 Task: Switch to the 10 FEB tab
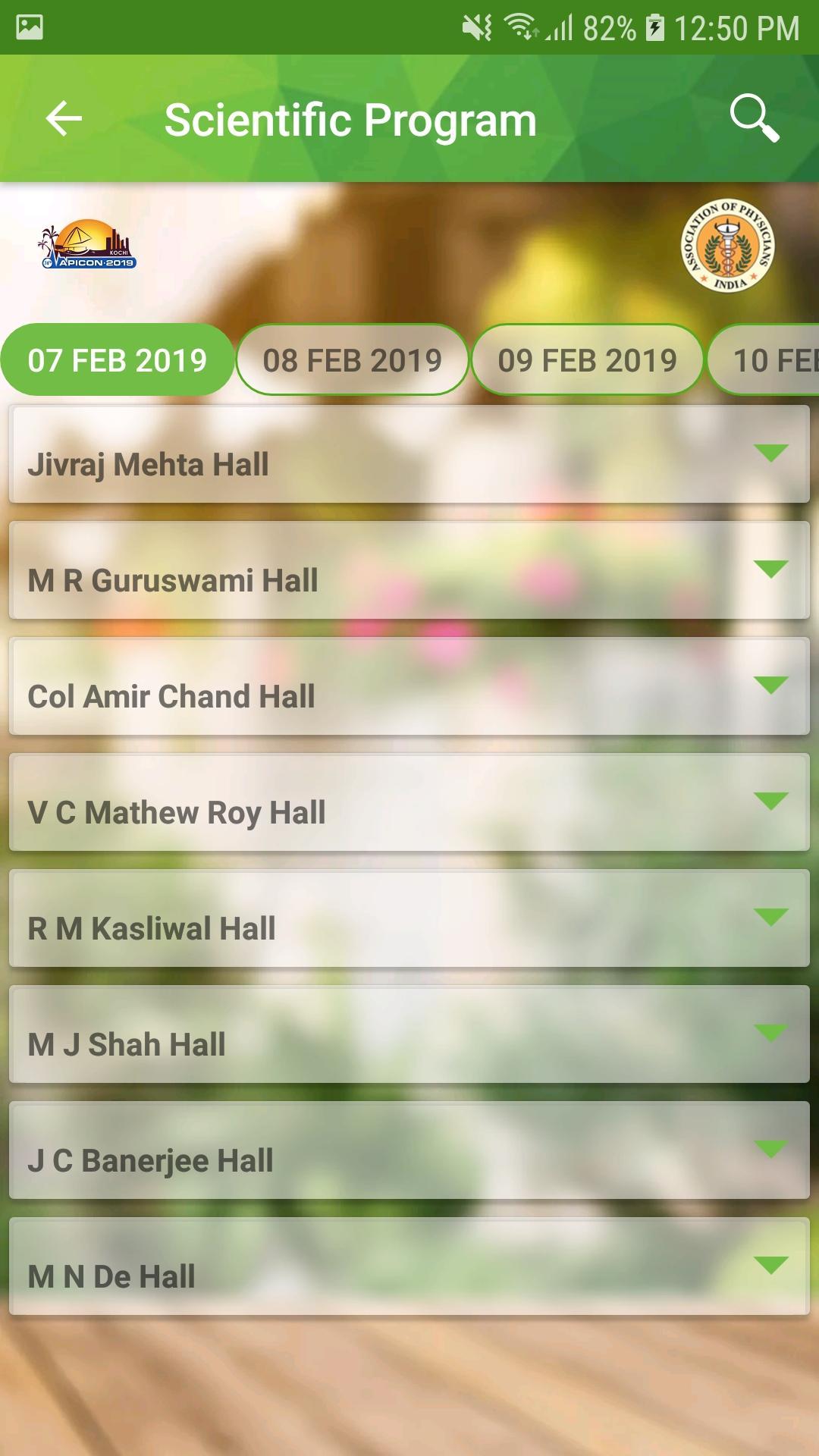[x=766, y=360]
